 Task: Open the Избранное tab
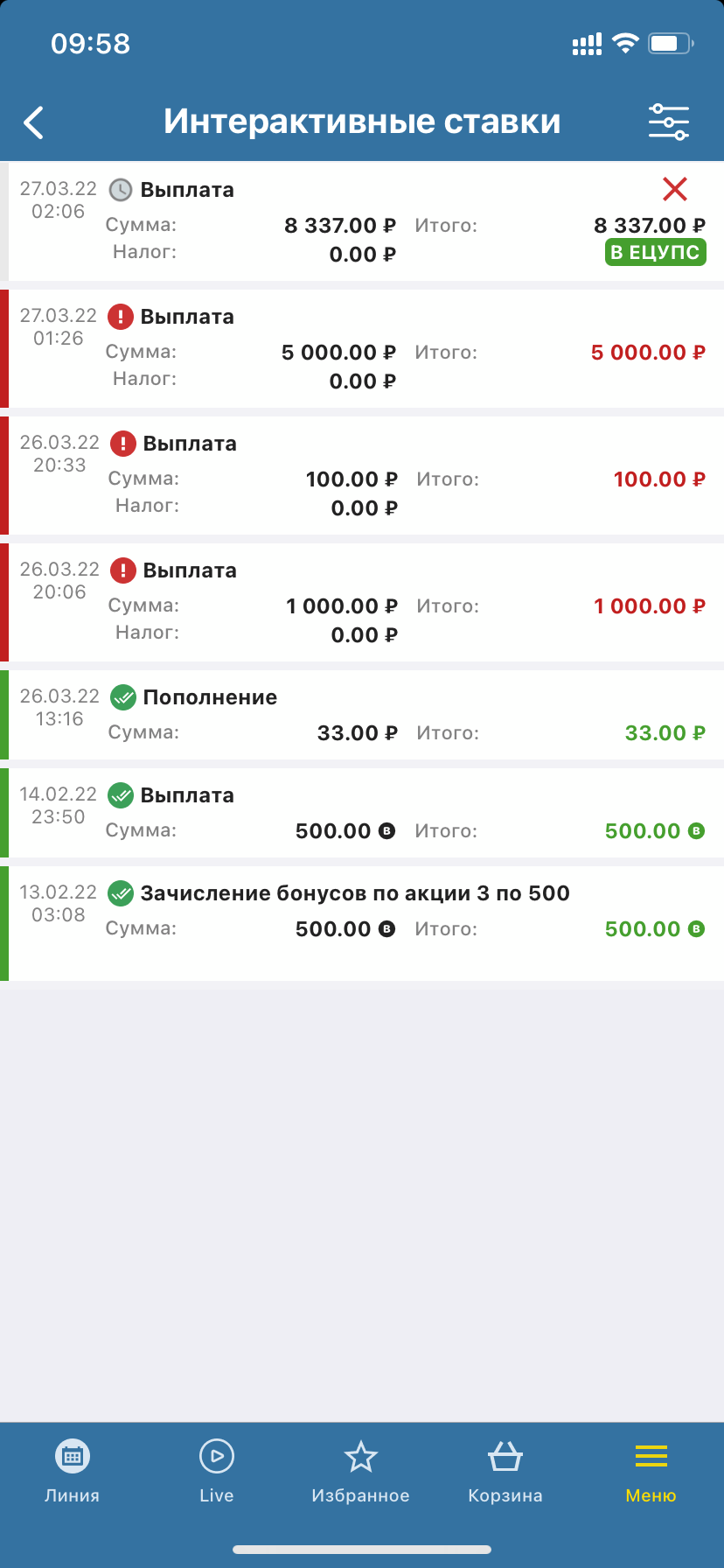pos(360,1472)
